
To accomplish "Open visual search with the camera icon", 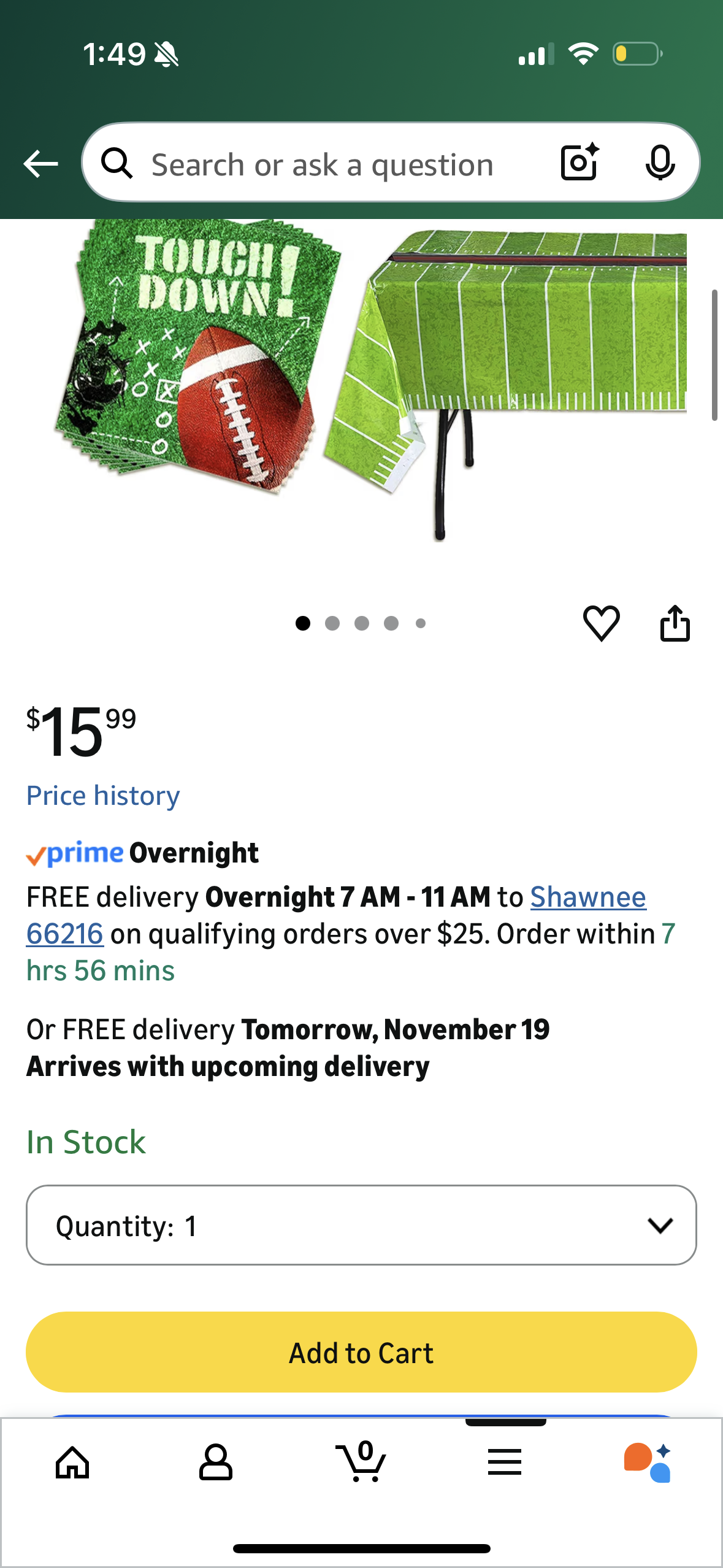I will tap(578, 163).
